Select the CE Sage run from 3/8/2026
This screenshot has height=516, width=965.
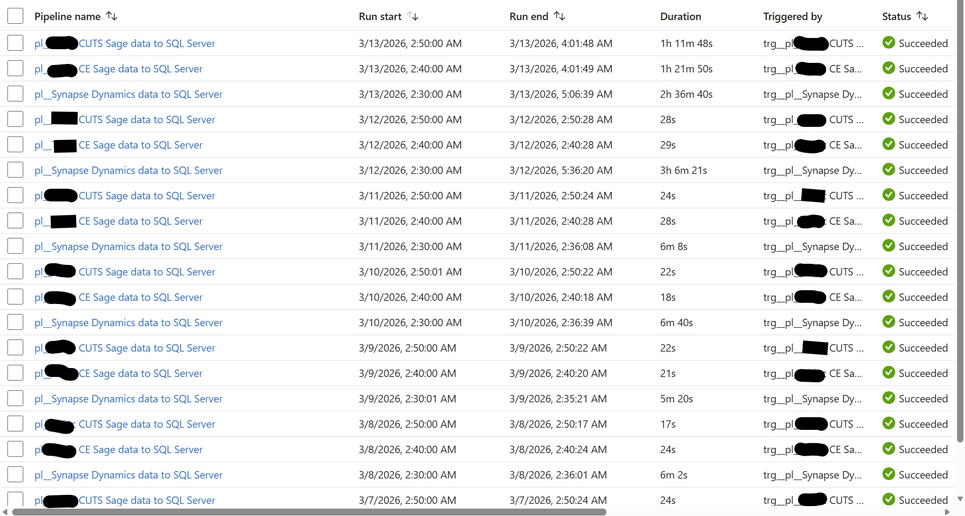[15, 450]
